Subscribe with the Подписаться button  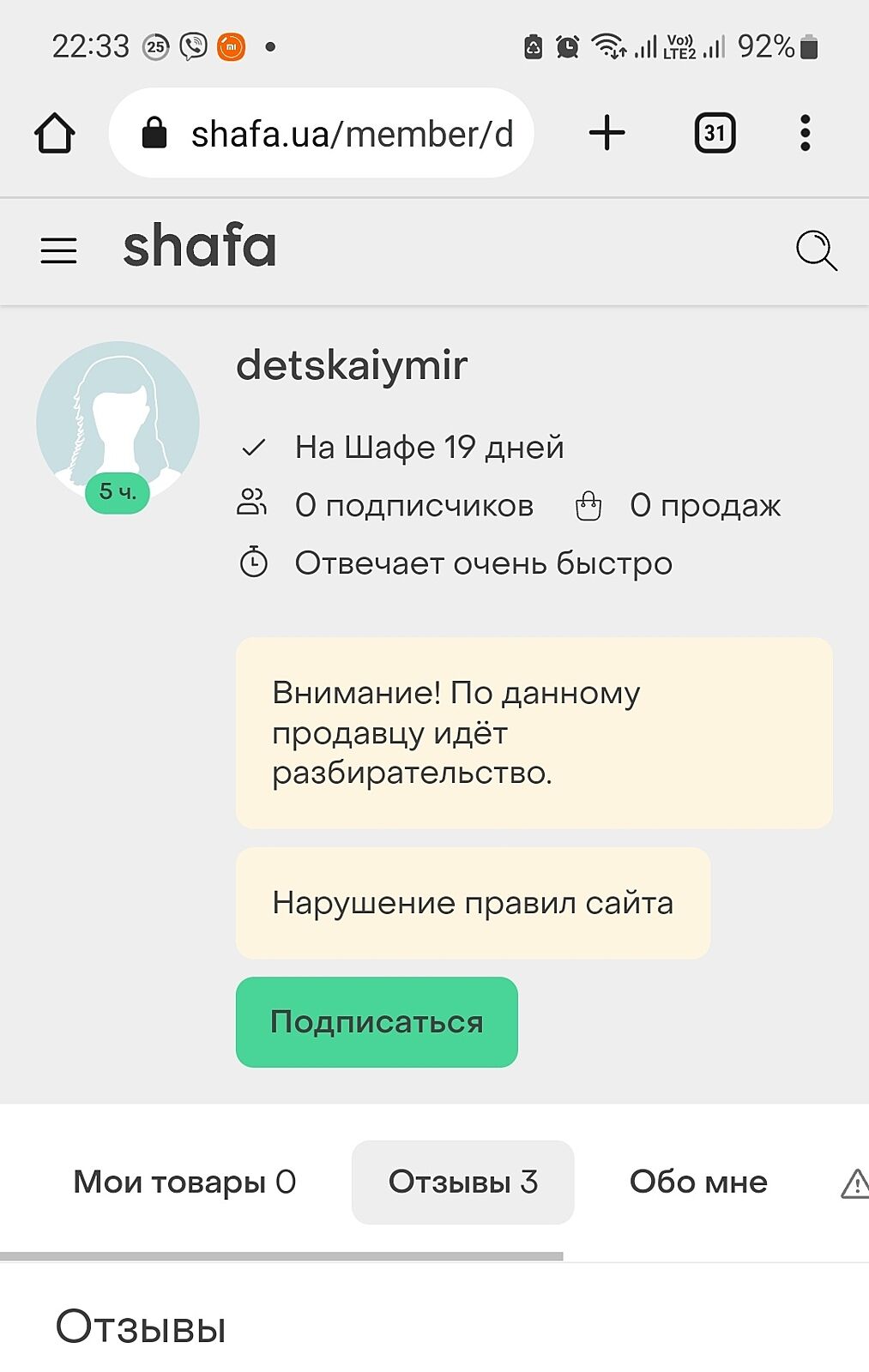point(377,1022)
